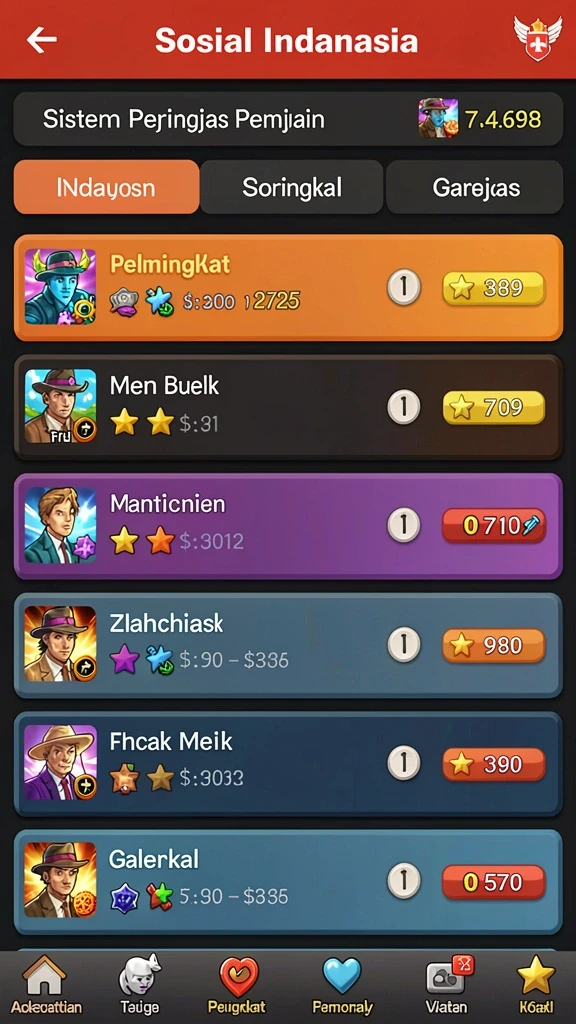
Task: Tap the 0710 button on Manticnien's row
Action: point(494,526)
